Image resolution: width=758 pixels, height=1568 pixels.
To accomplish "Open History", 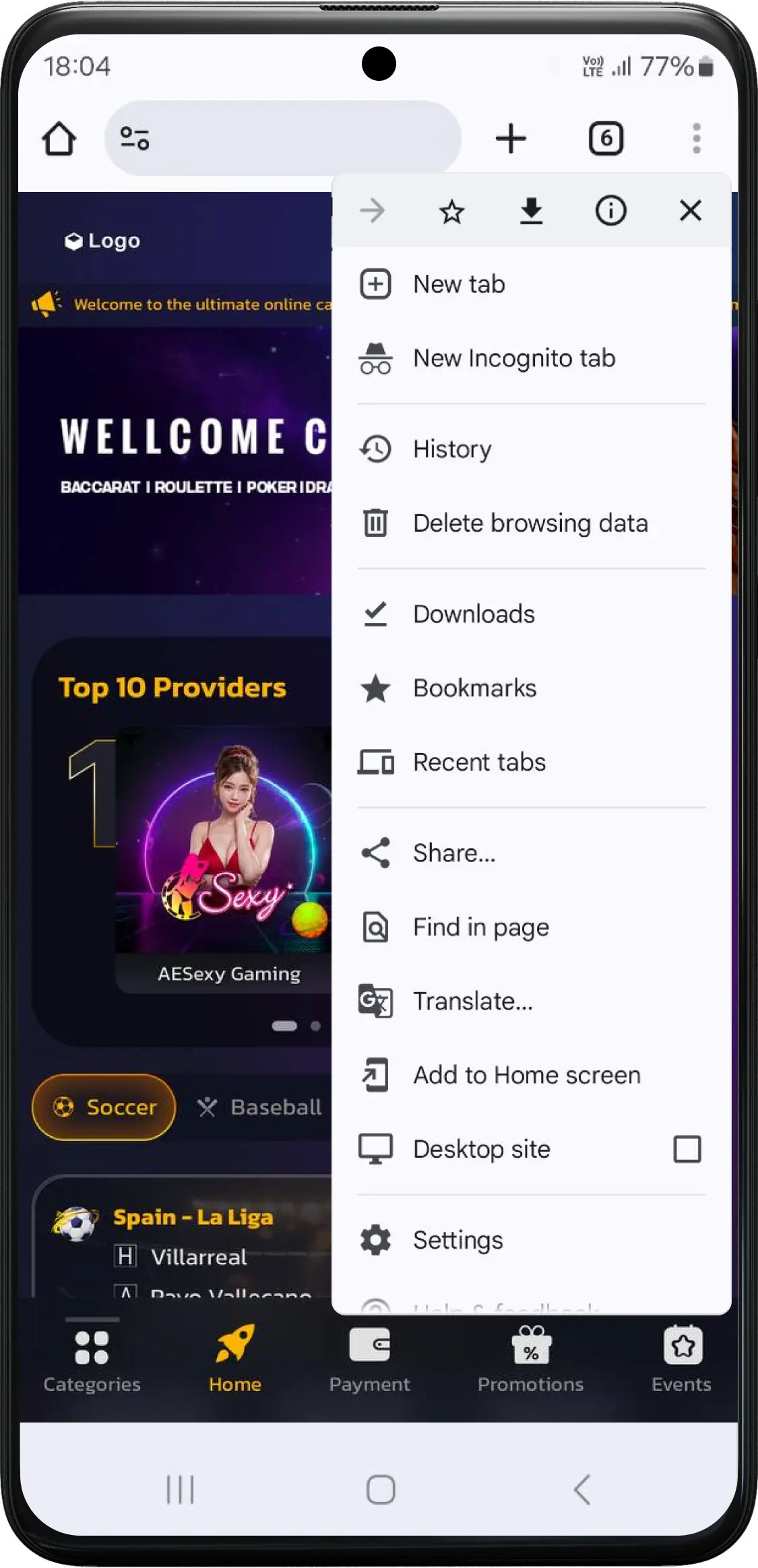I will click(531, 449).
